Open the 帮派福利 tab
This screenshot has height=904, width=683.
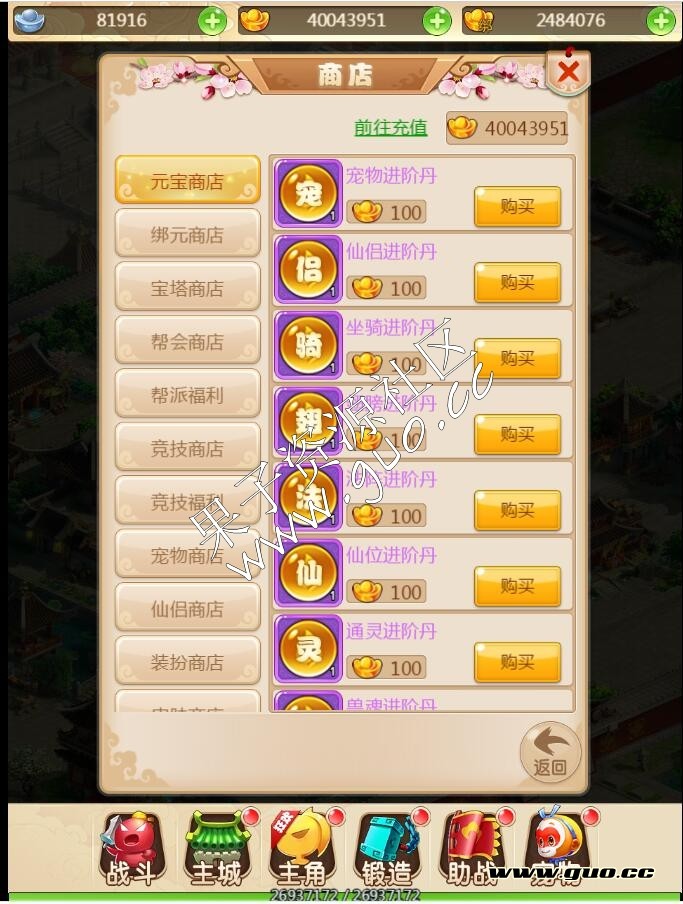(x=187, y=395)
